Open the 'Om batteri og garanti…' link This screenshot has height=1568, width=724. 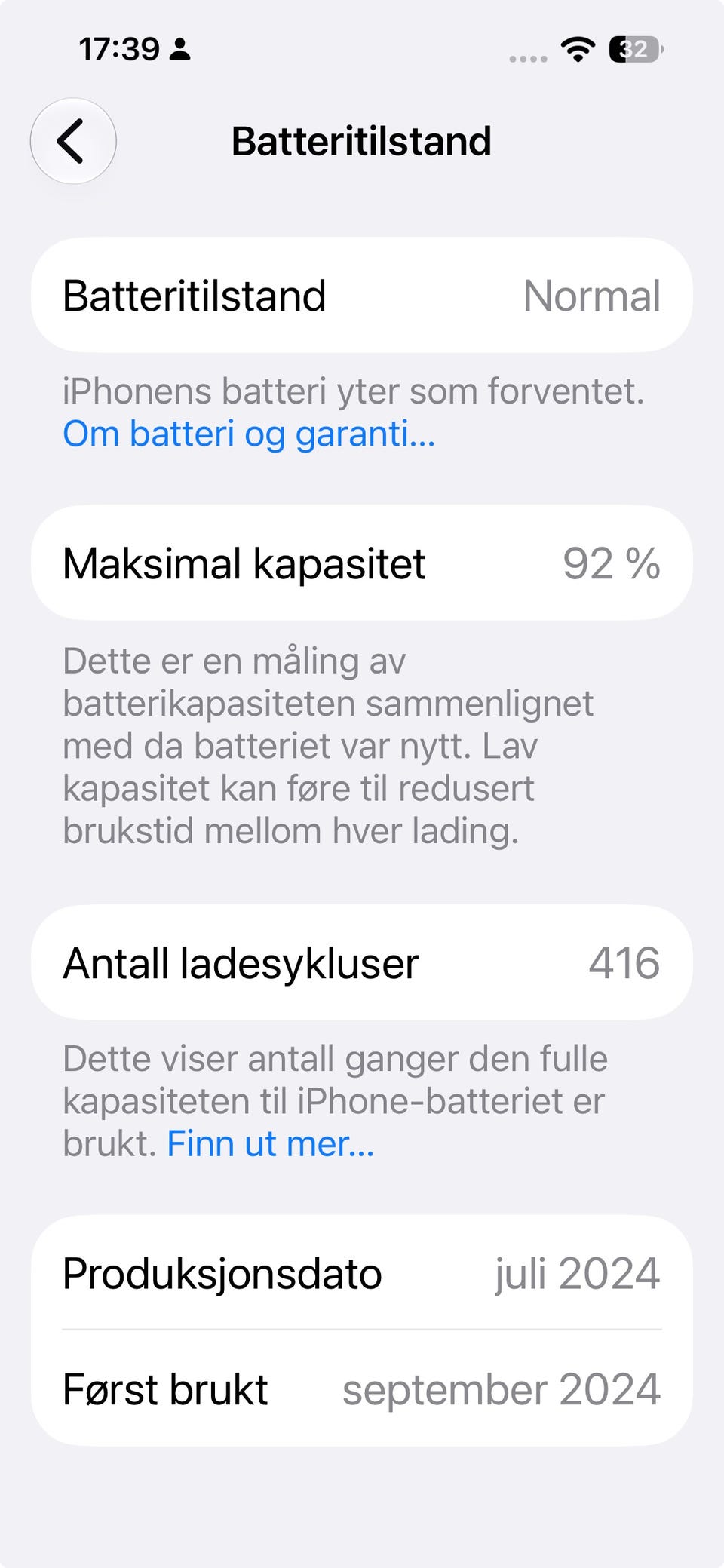(x=249, y=434)
